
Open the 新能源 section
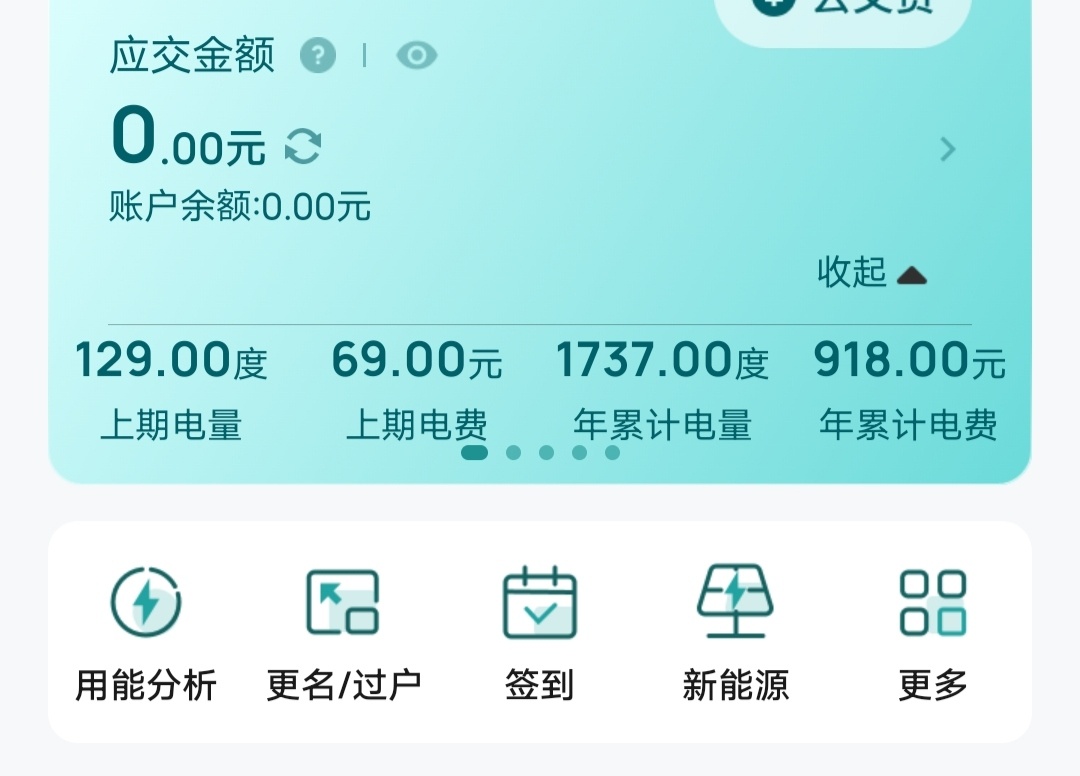pyautogui.click(x=736, y=630)
